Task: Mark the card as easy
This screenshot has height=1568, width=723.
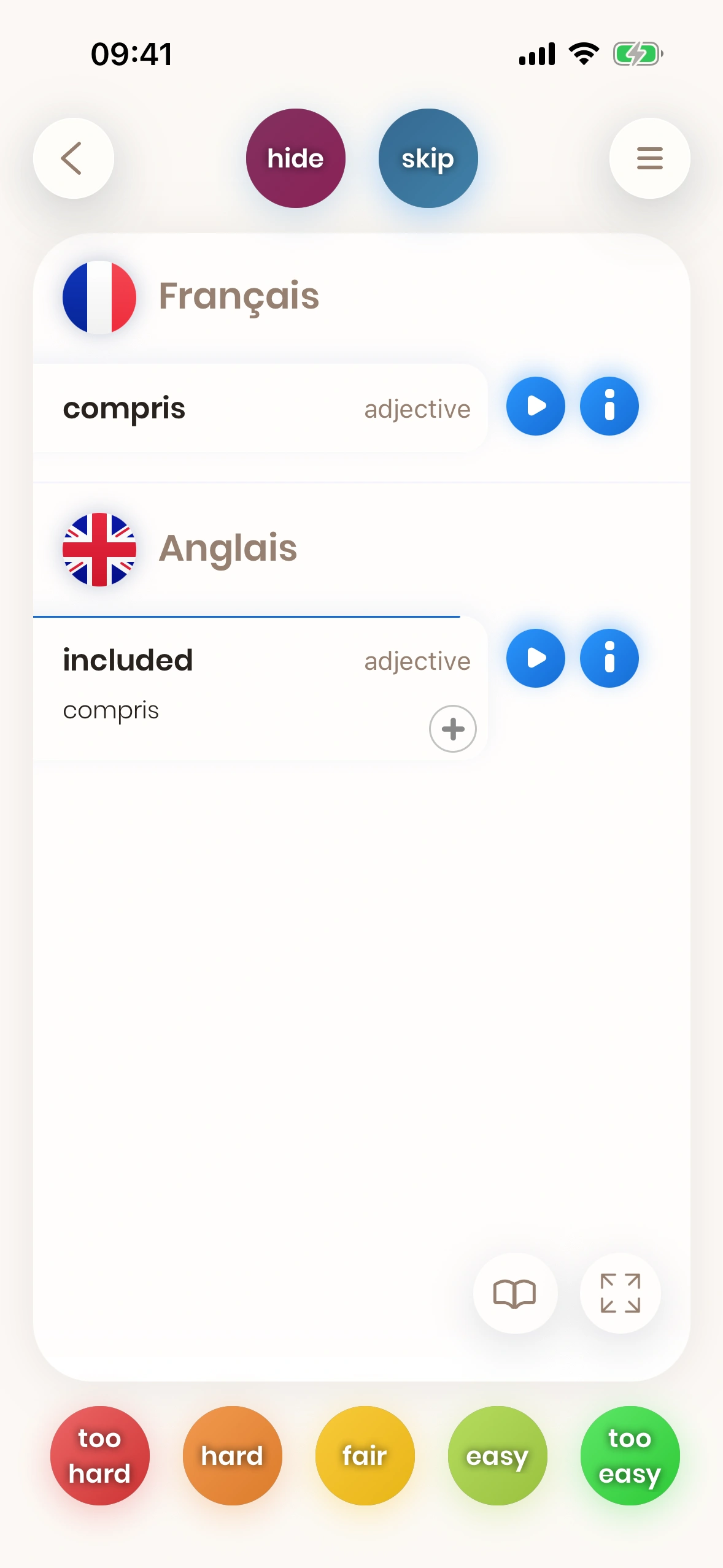Action: coord(497,1455)
